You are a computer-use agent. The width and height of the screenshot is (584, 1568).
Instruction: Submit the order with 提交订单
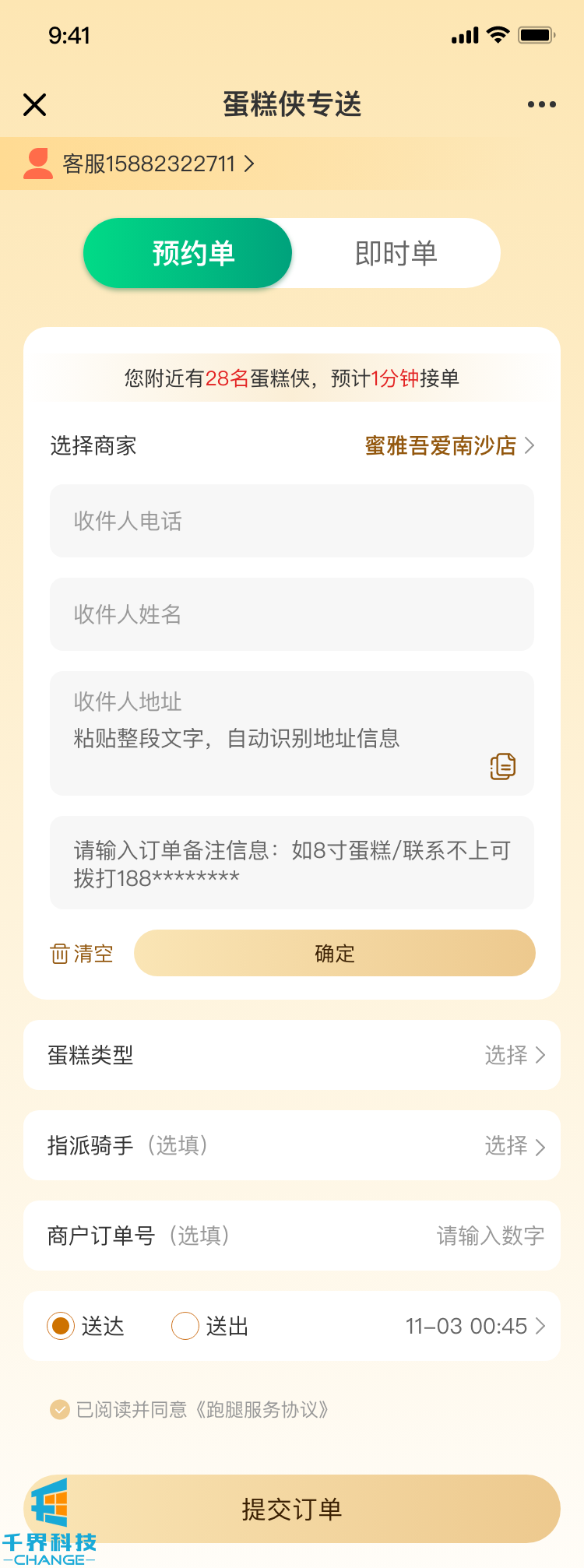tap(292, 1509)
